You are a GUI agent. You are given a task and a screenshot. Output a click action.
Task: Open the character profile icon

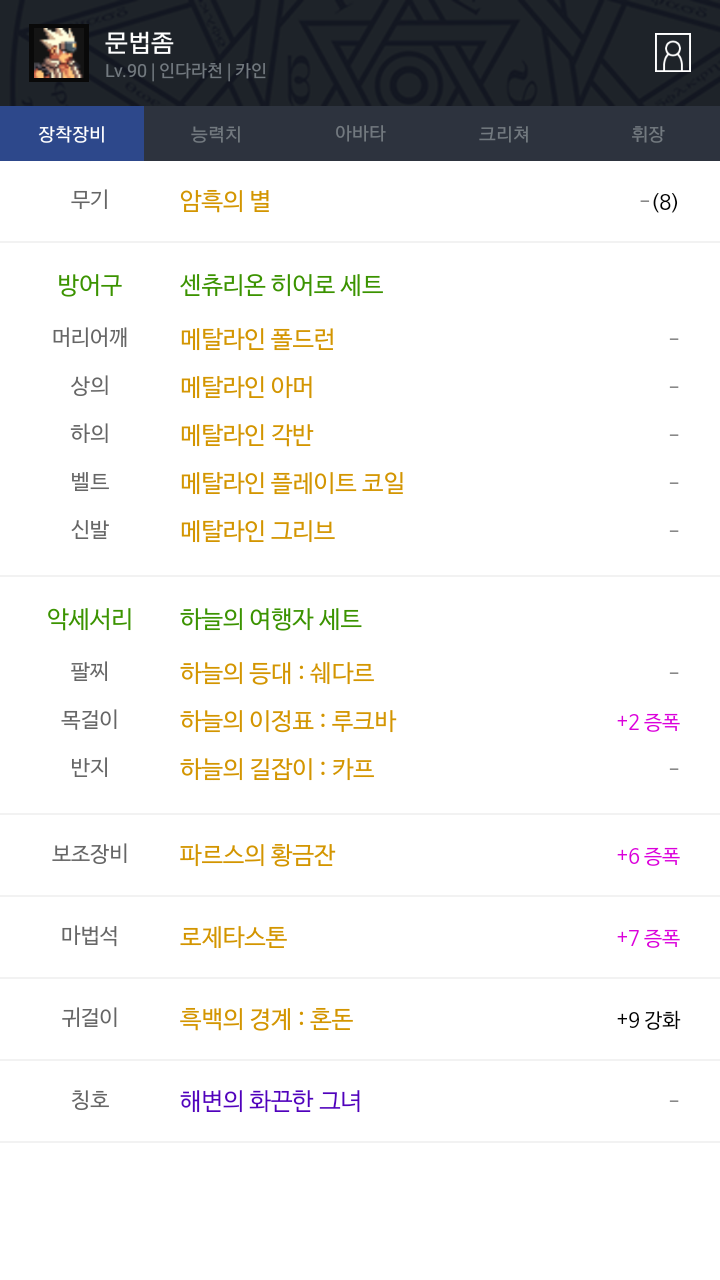click(673, 53)
